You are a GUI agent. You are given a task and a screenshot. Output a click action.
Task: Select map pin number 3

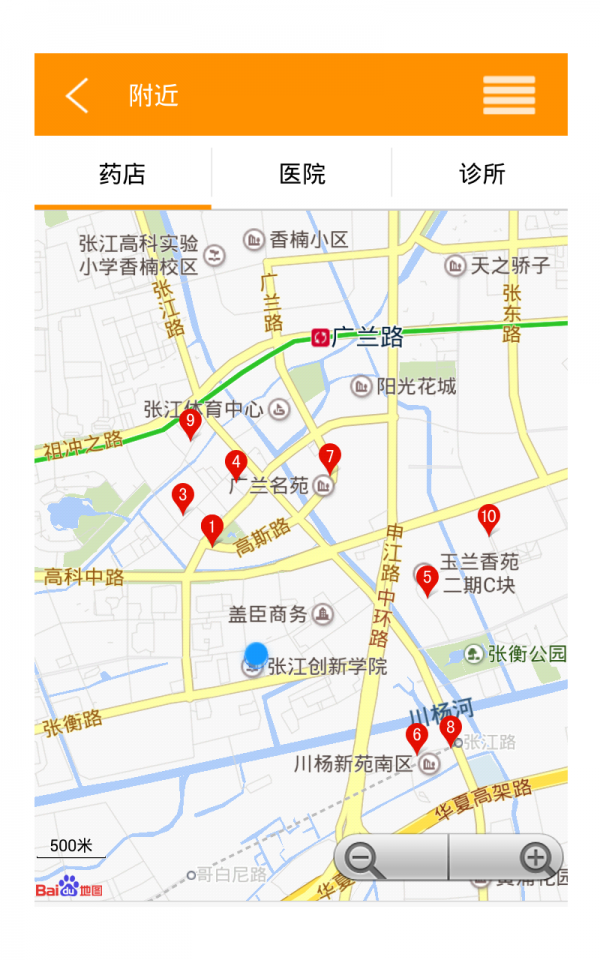coord(182,498)
